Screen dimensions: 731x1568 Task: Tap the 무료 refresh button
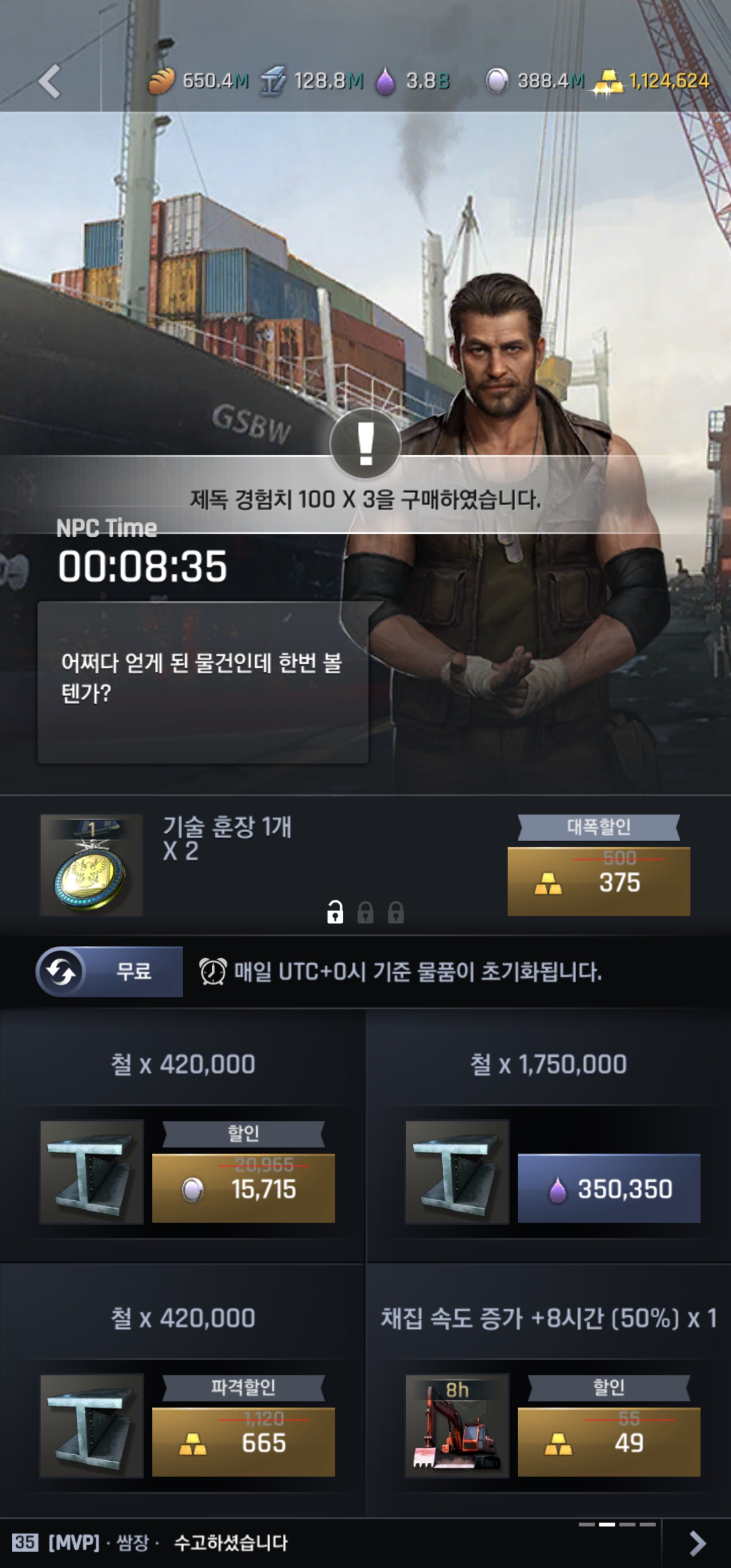coord(110,971)
